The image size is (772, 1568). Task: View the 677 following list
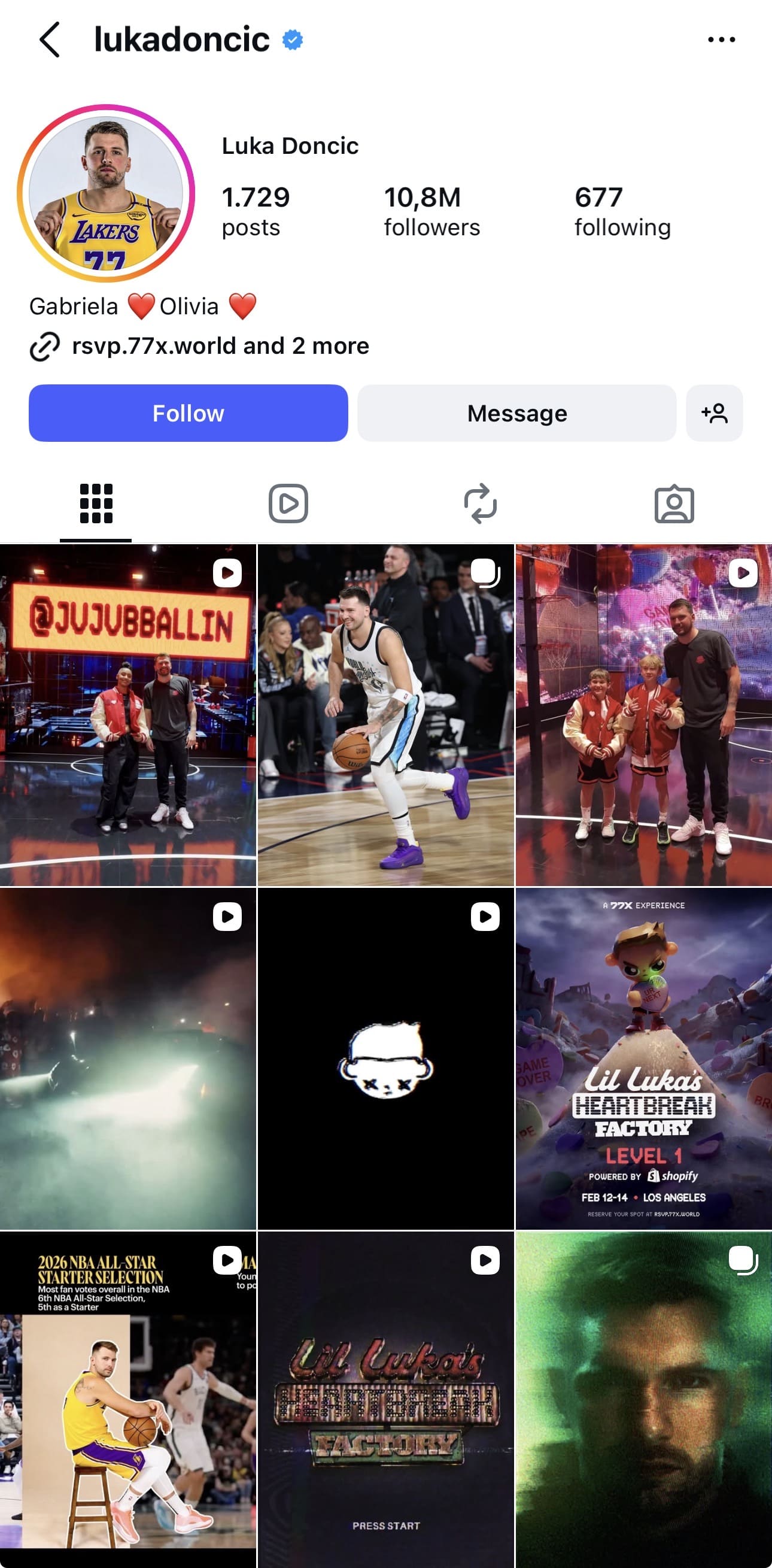[x=622, y=211]
